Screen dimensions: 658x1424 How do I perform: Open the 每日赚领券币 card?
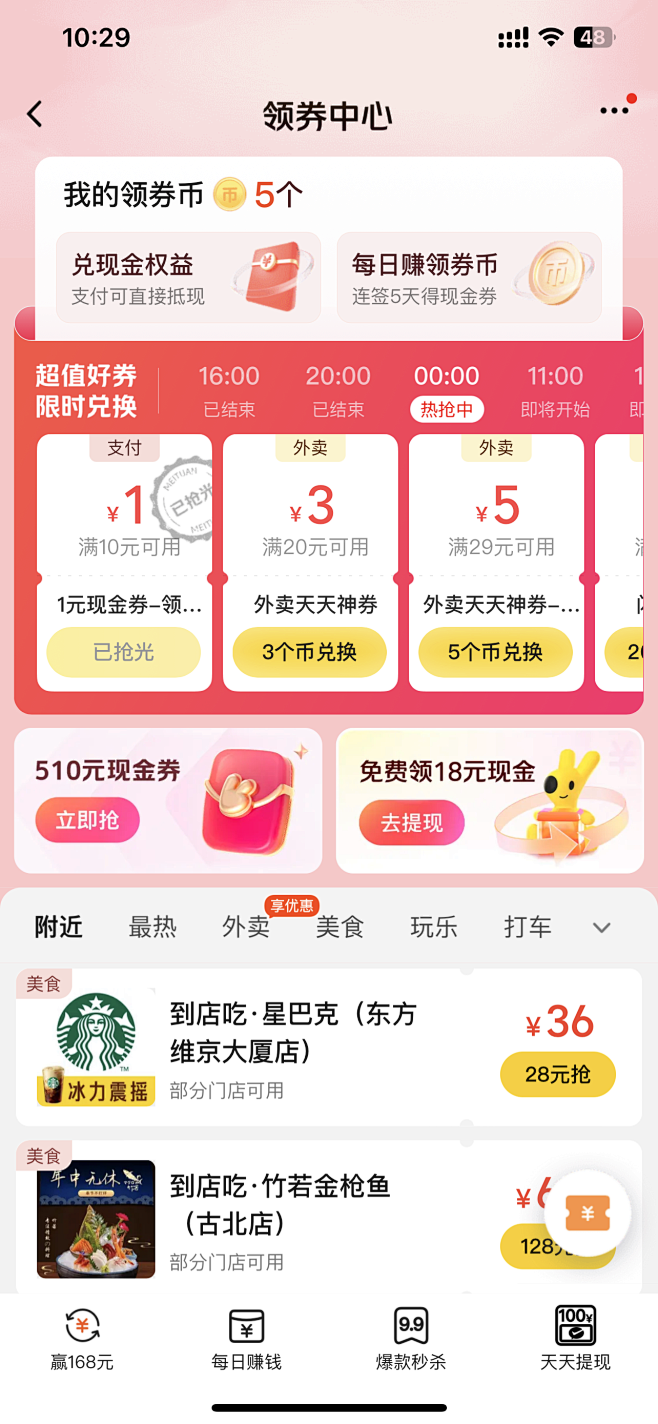tap(469, 278)
